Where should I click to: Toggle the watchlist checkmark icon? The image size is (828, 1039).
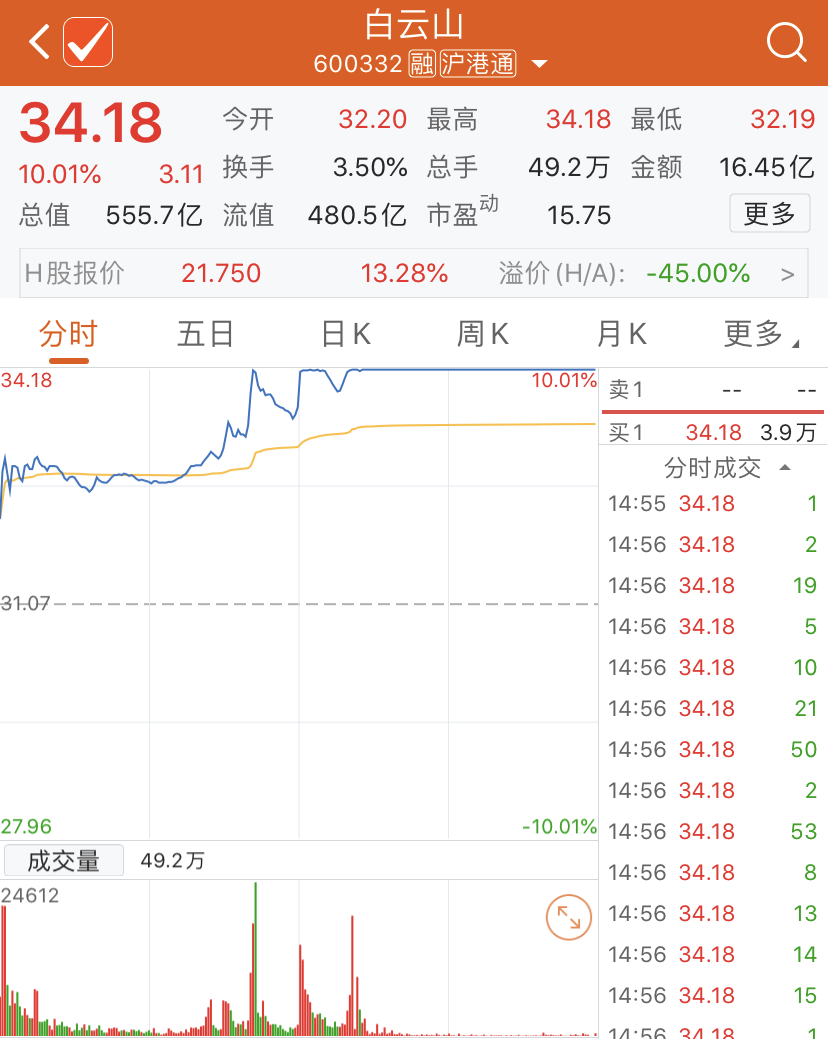pos(88,42)
